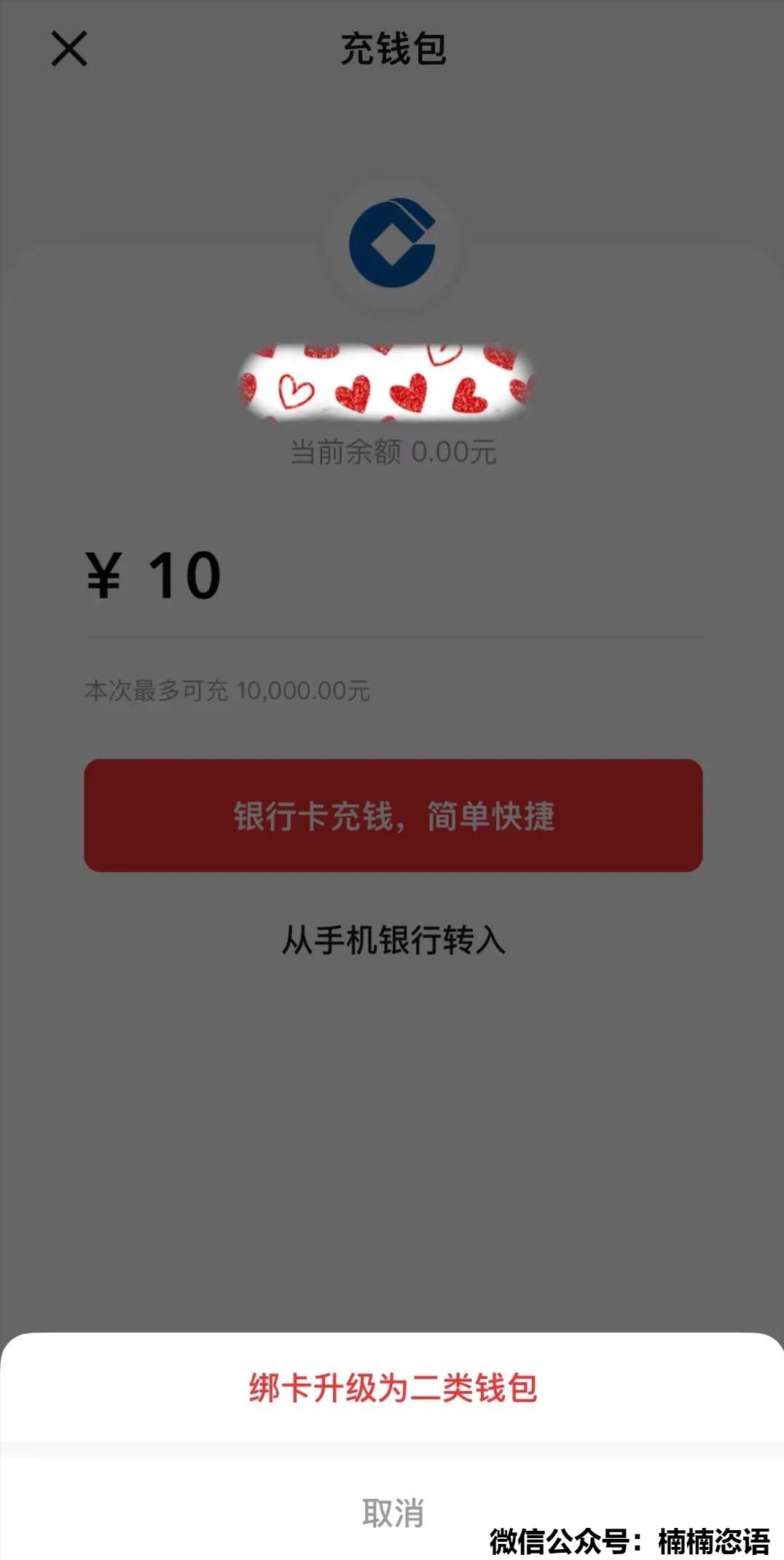Tap the 本次最多可充 10,000.00元 limit text
The width and height of the screenshot is (784, 1560).
(226, 691)
